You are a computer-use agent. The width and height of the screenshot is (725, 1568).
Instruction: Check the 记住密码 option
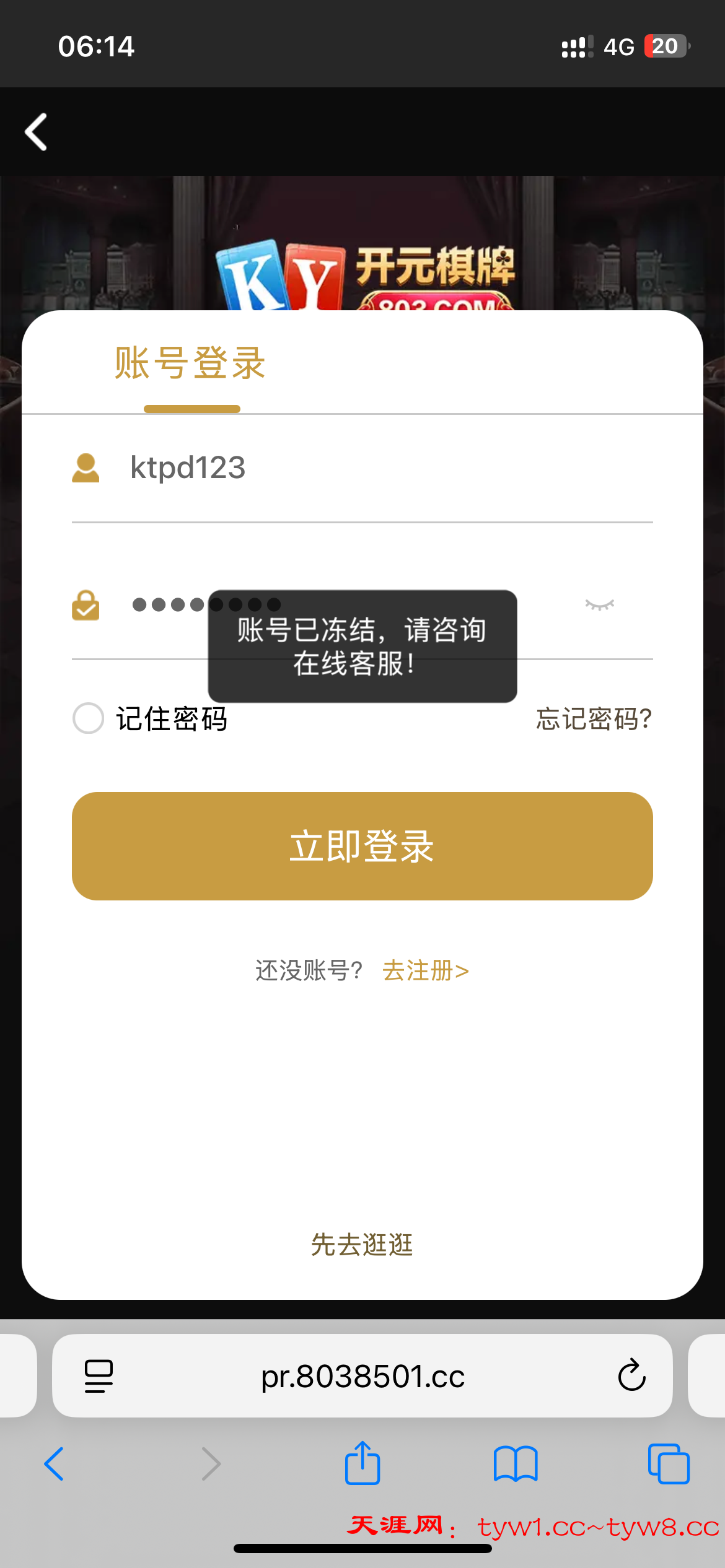click(x=88, y=718)
